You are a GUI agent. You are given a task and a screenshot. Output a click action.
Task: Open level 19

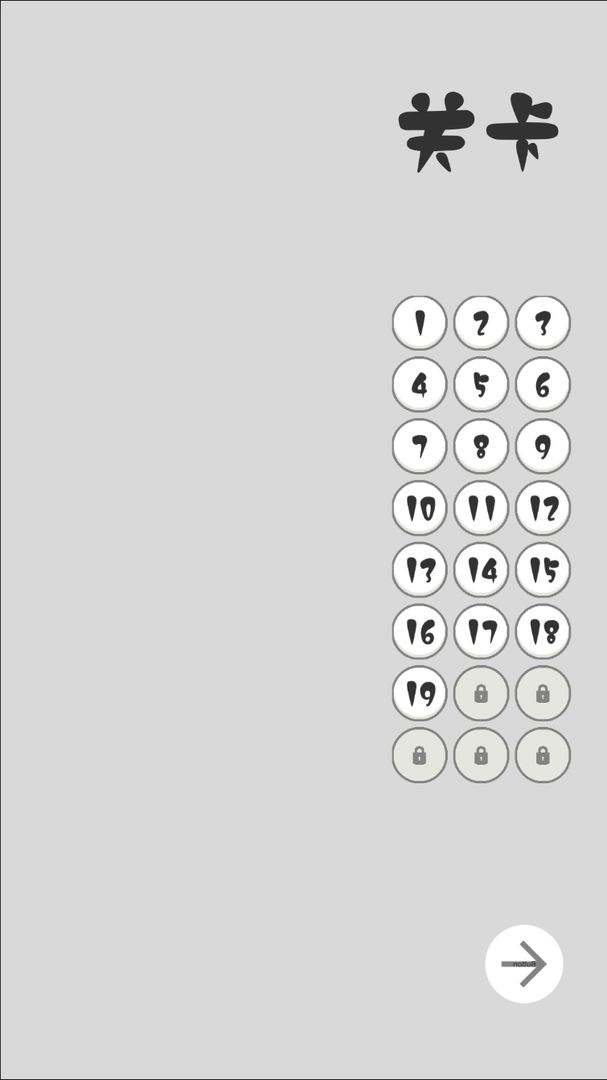coord(419,693)
